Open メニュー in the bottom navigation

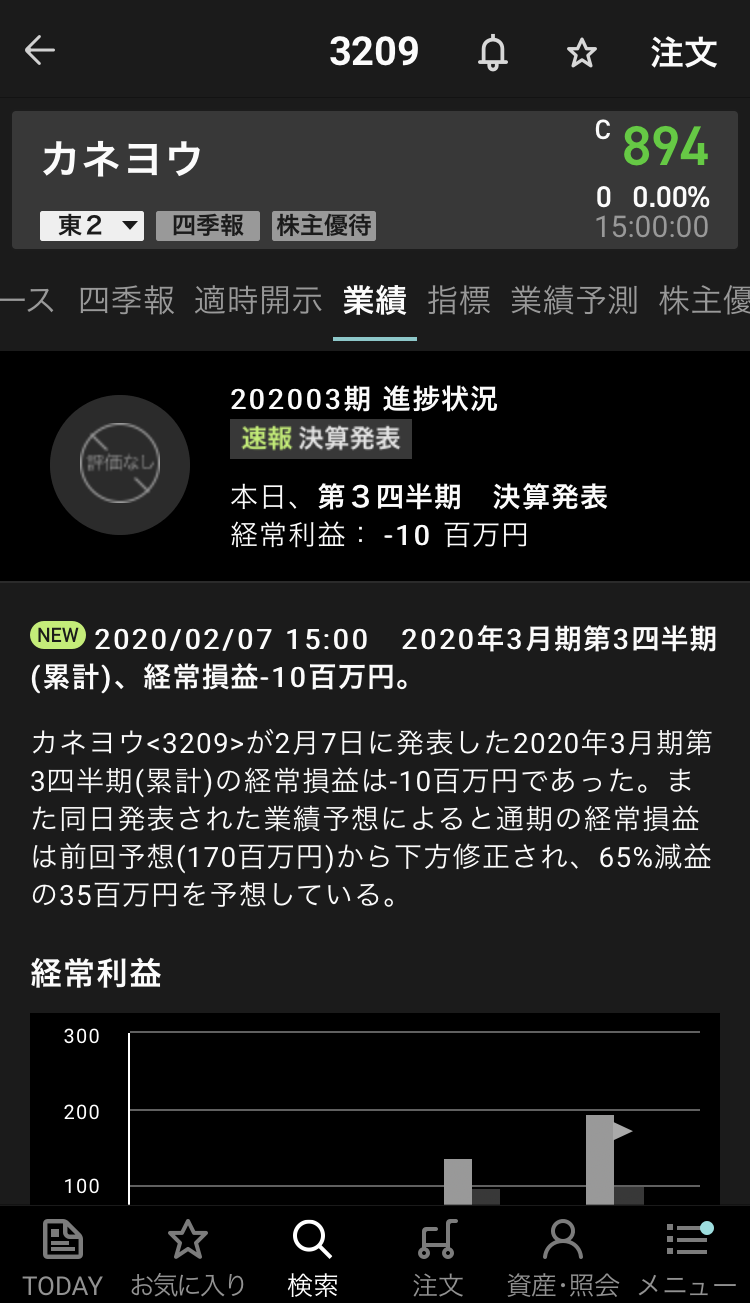click(x=687, y=1256)
